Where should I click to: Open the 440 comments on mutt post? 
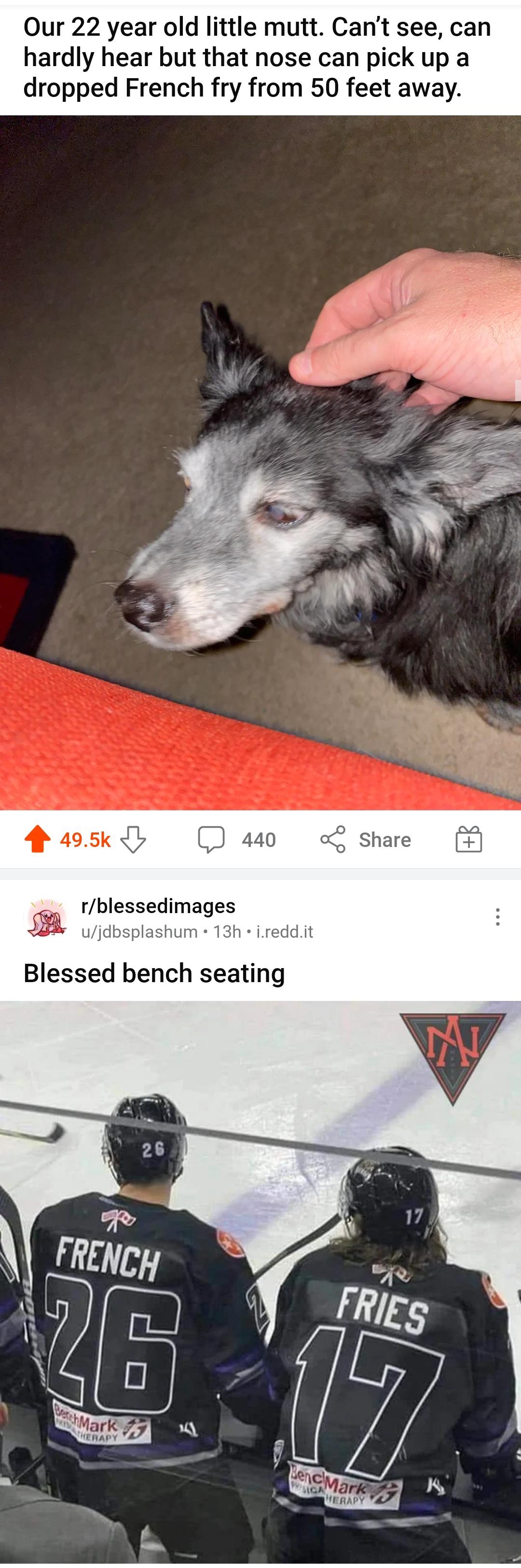click(x=237, y=839)
